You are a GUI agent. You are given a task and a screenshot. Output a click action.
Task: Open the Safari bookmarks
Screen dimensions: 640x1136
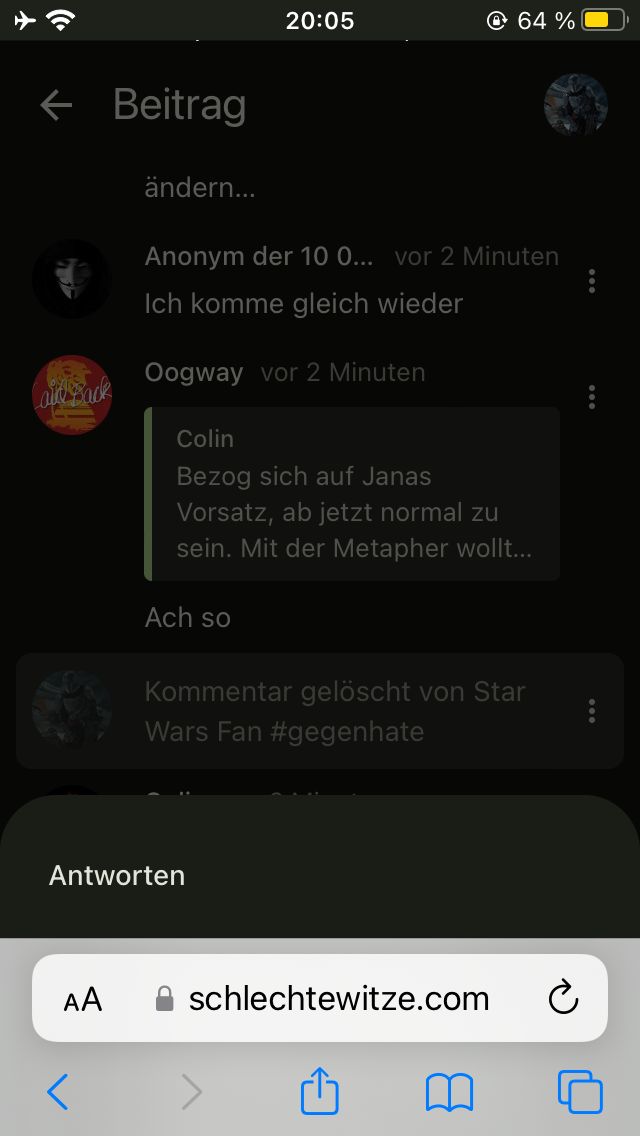tap(449, 1092)
